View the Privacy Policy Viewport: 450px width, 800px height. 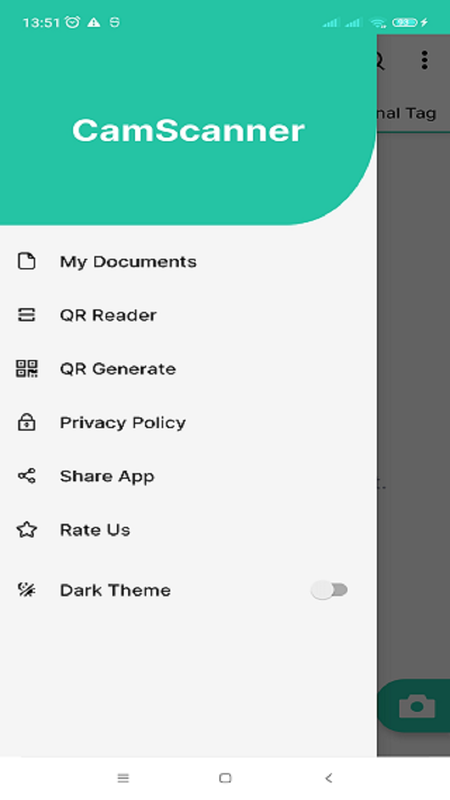(188, 422)
